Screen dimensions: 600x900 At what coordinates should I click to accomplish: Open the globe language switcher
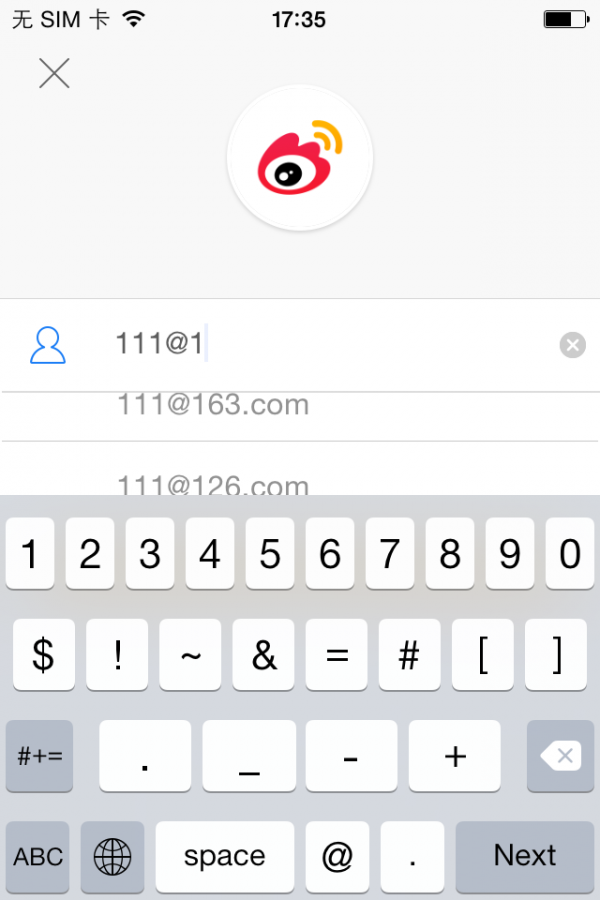point(112,857)
